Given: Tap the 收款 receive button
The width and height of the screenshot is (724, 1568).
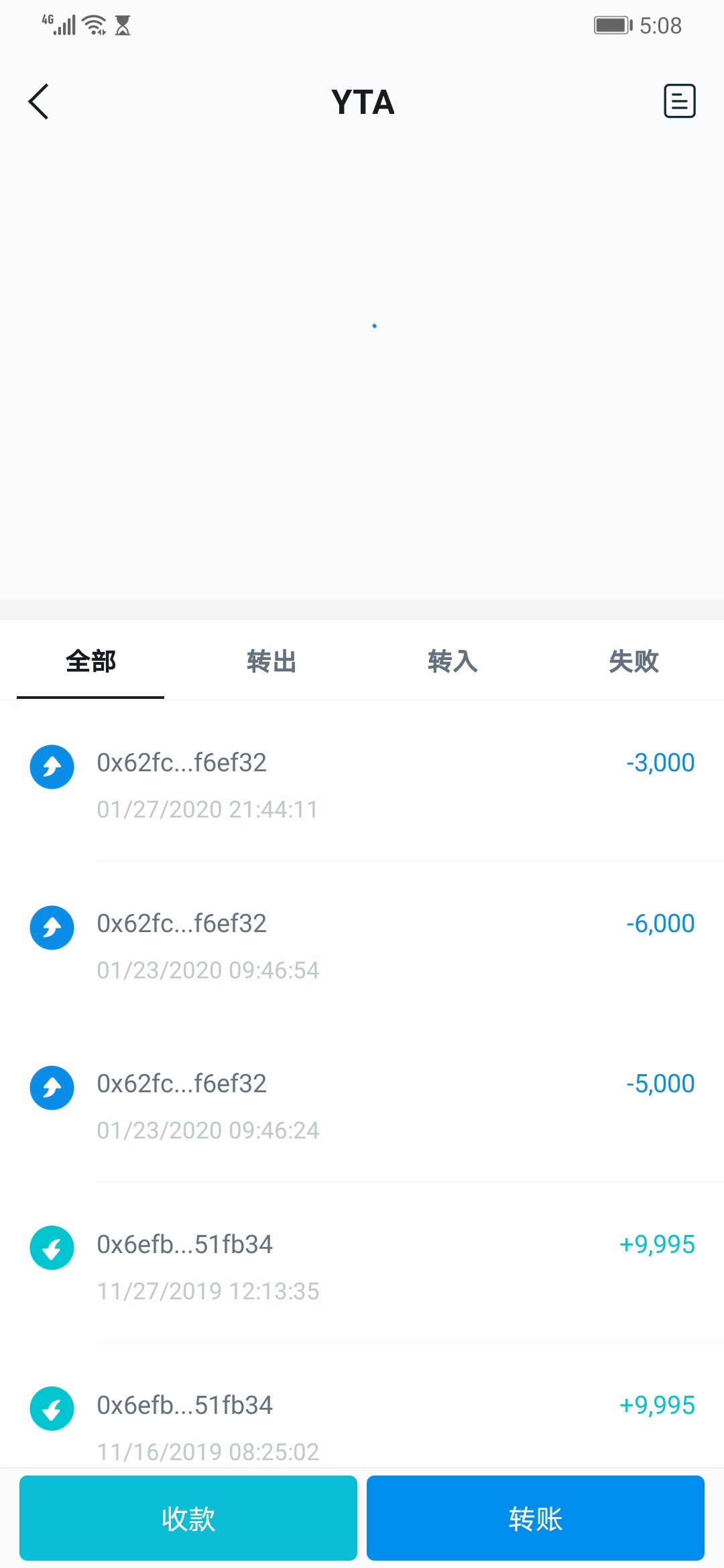Looking at the screenshot, I should tap(188, 1518).
